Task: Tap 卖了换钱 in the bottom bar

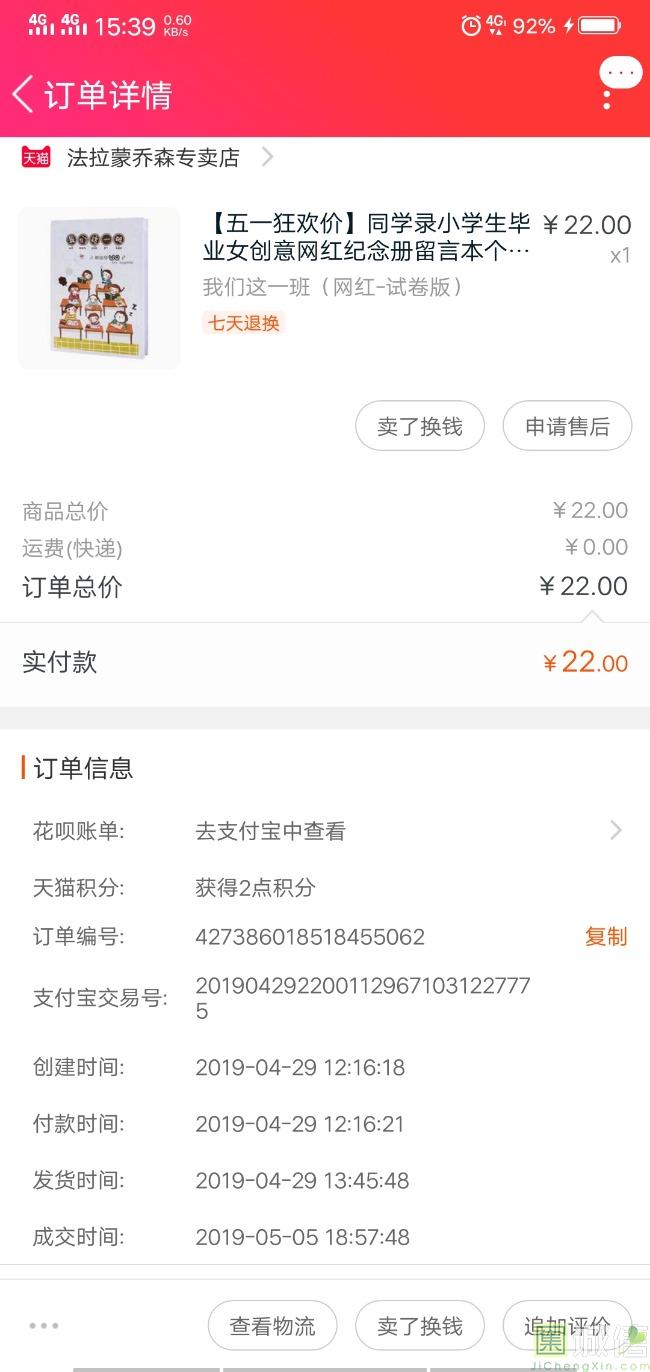Action: click(x=420, y=1326)
